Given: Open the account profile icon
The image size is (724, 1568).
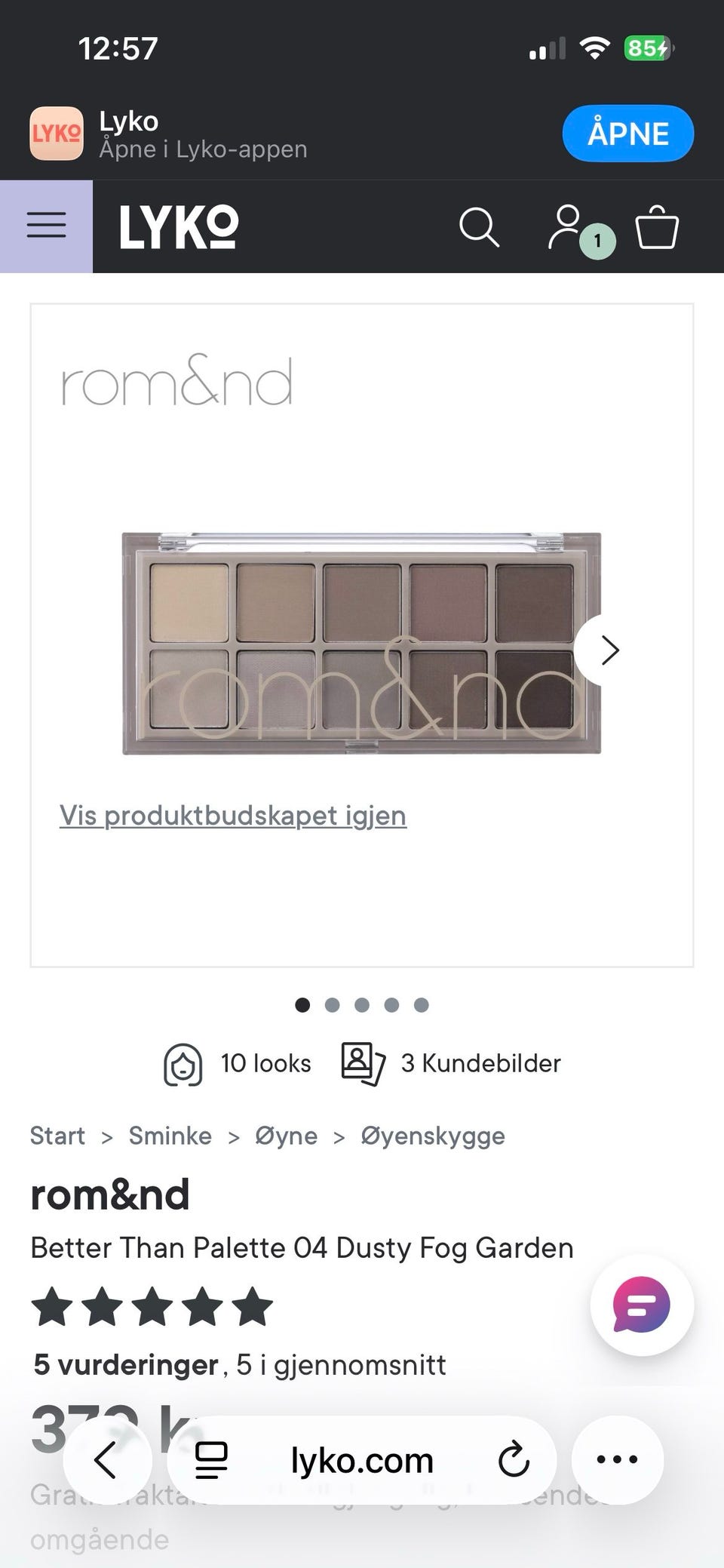Looking at the screenshot, I should (x=566, y=227).
